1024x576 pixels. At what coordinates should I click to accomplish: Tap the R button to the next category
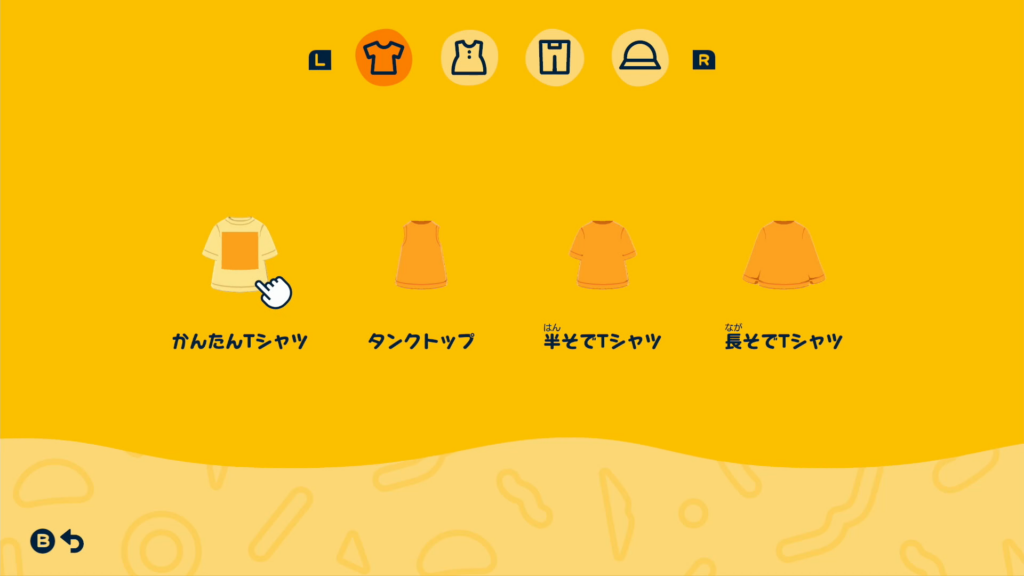click(704, 61)
